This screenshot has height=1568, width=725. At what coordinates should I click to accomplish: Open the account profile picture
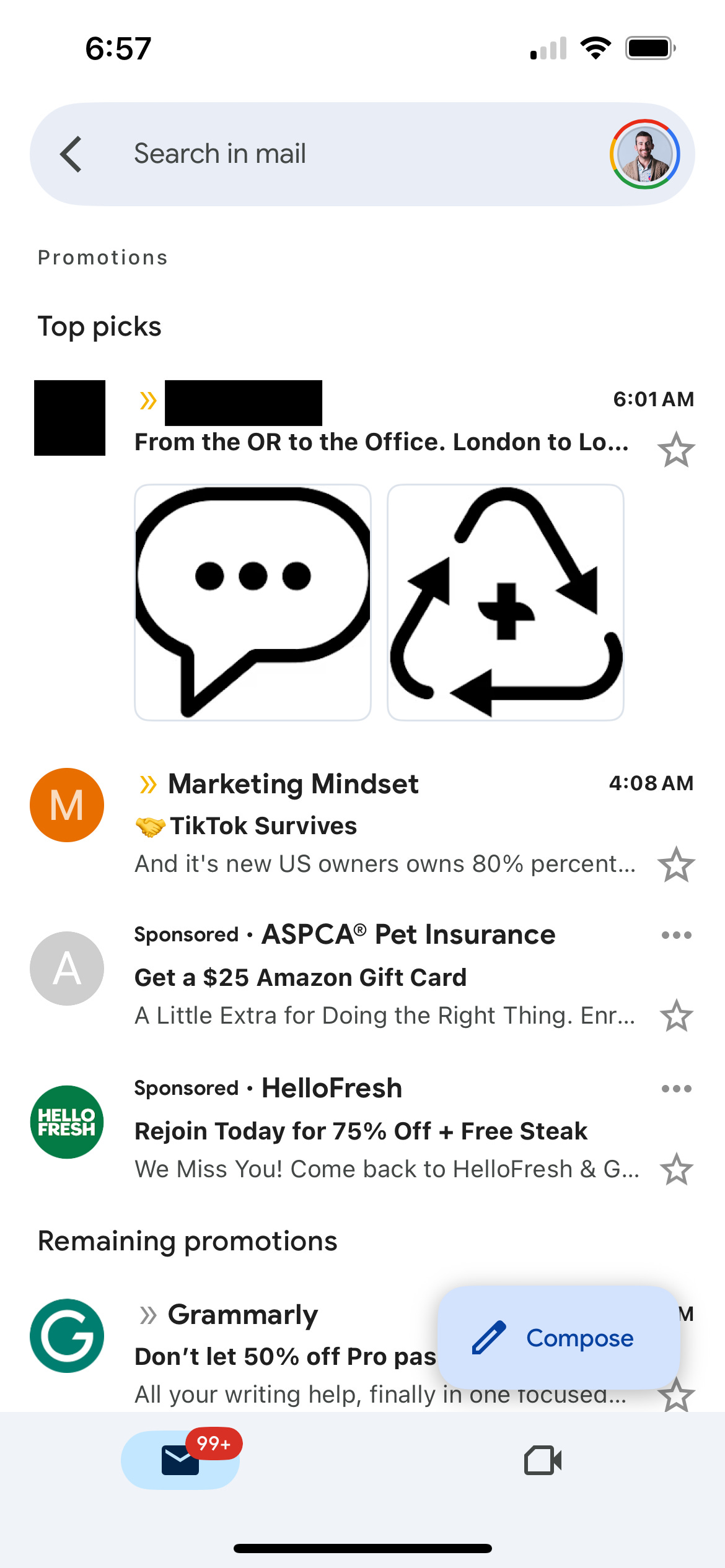[x=644, y=154]
